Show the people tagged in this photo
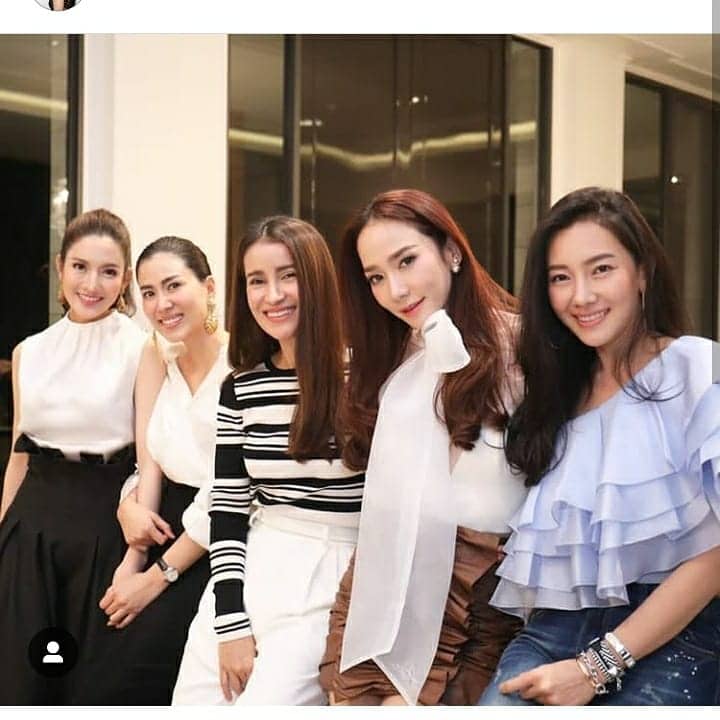This screenshot has width=720, height=720. coord(53,652)
